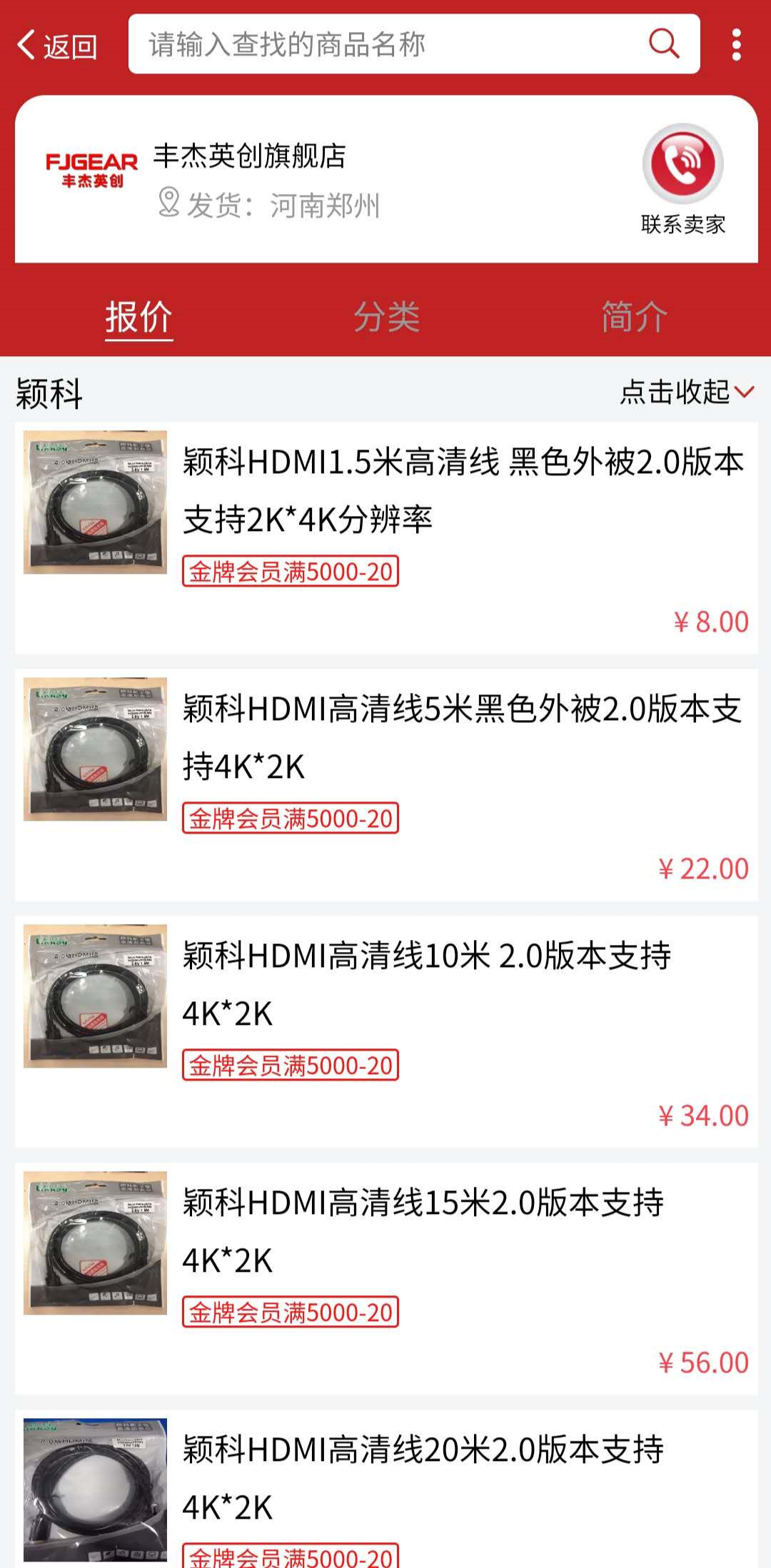View the 颖科HDMI高清线15米 item
This screenshot has width=771, height=1568.
point(386,1279)
